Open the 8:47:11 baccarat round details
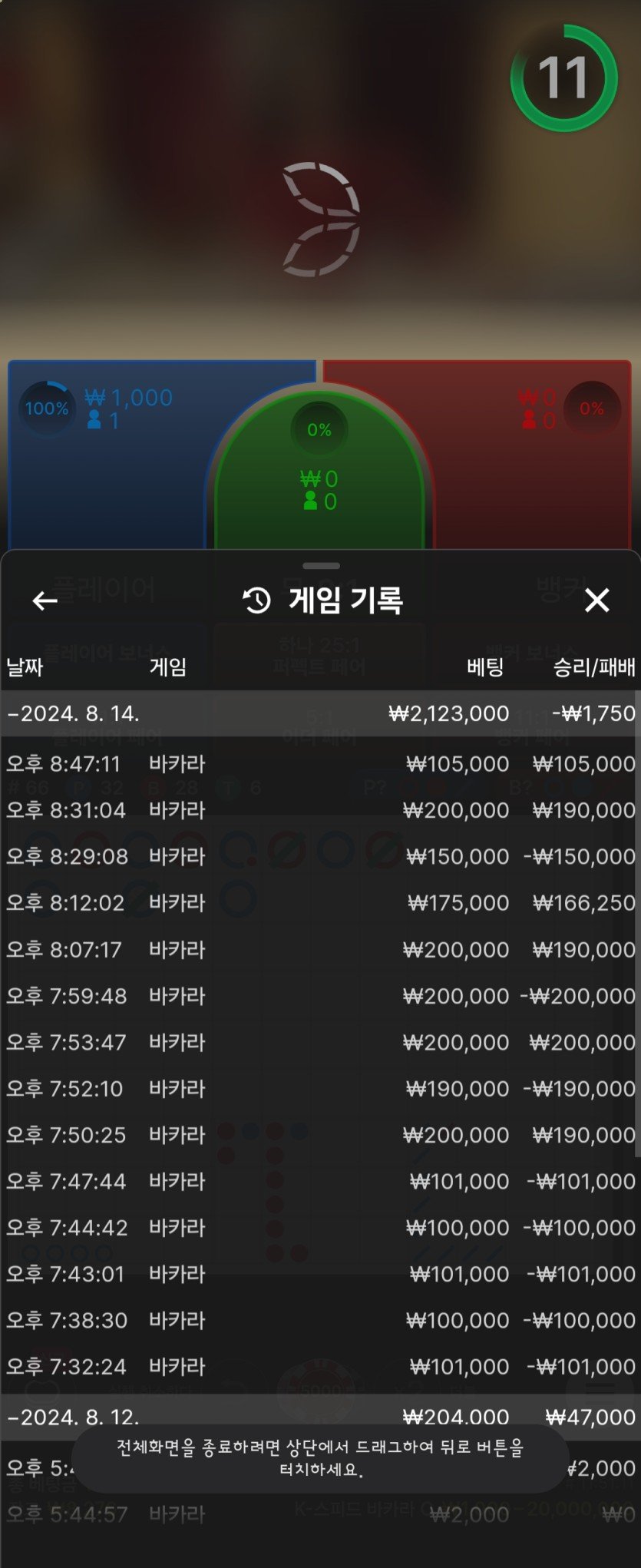This screenshot has width=641, height=1568. click(x=320, y=764)
